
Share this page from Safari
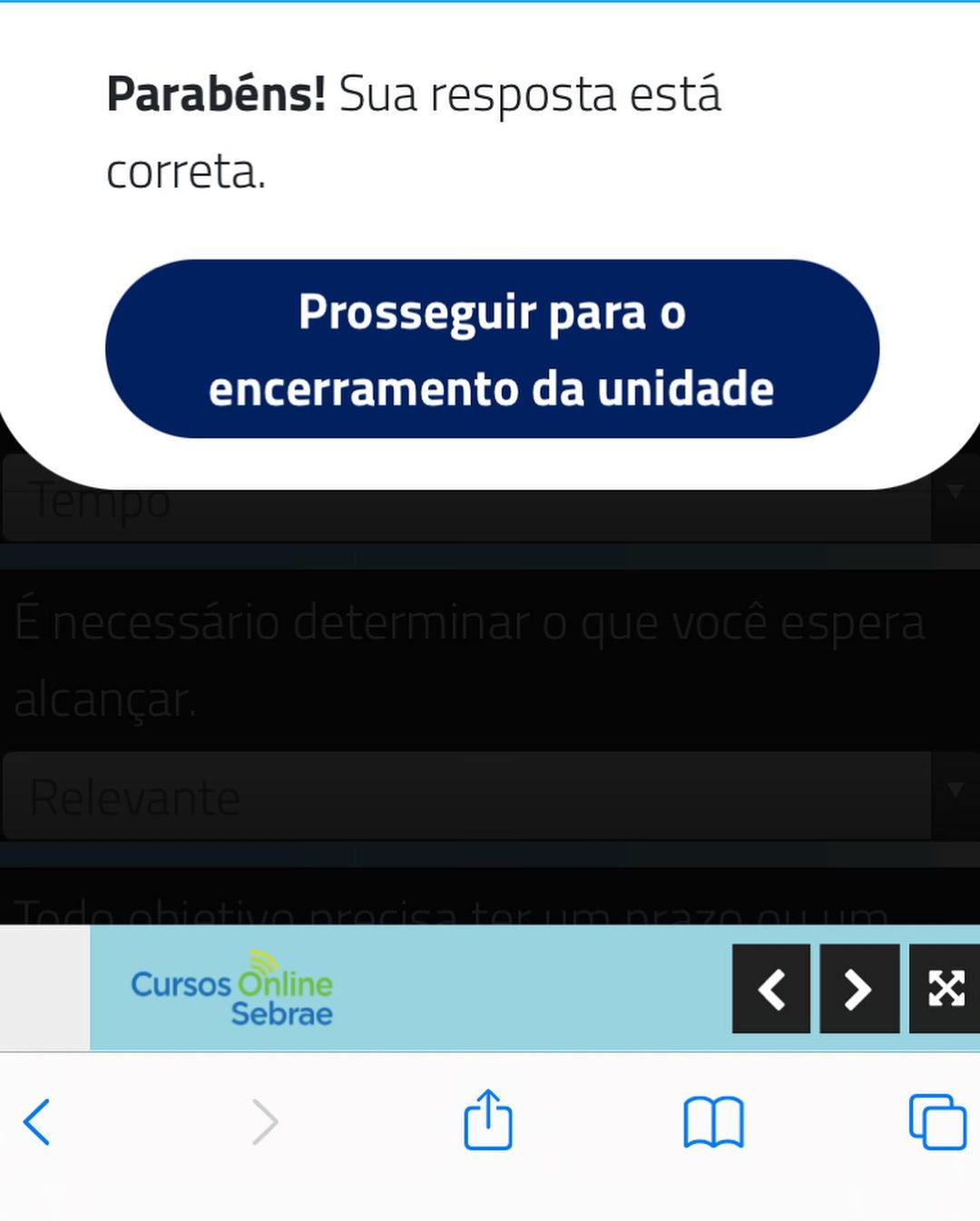[x=488, y=1120]
